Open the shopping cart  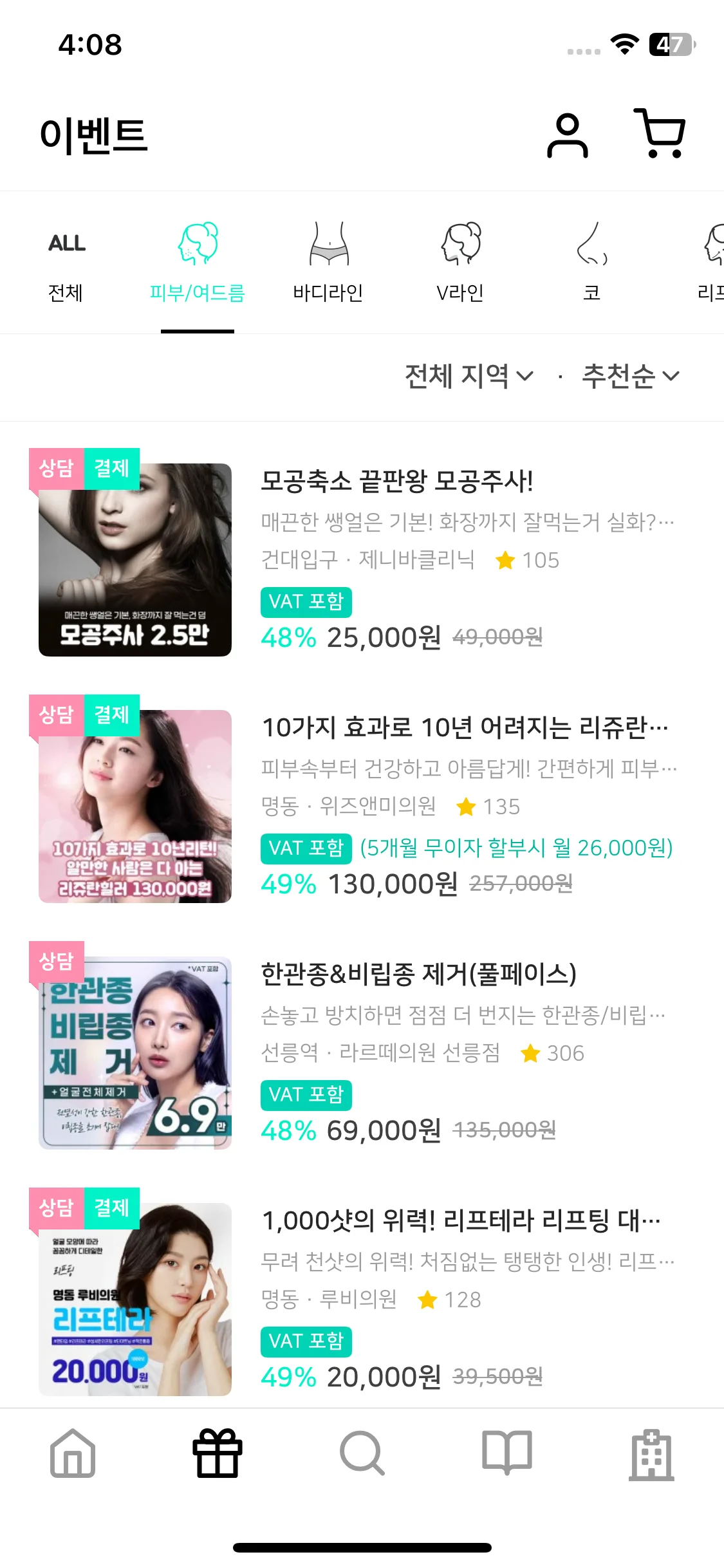pyautogui.click(x=660, y=134)
